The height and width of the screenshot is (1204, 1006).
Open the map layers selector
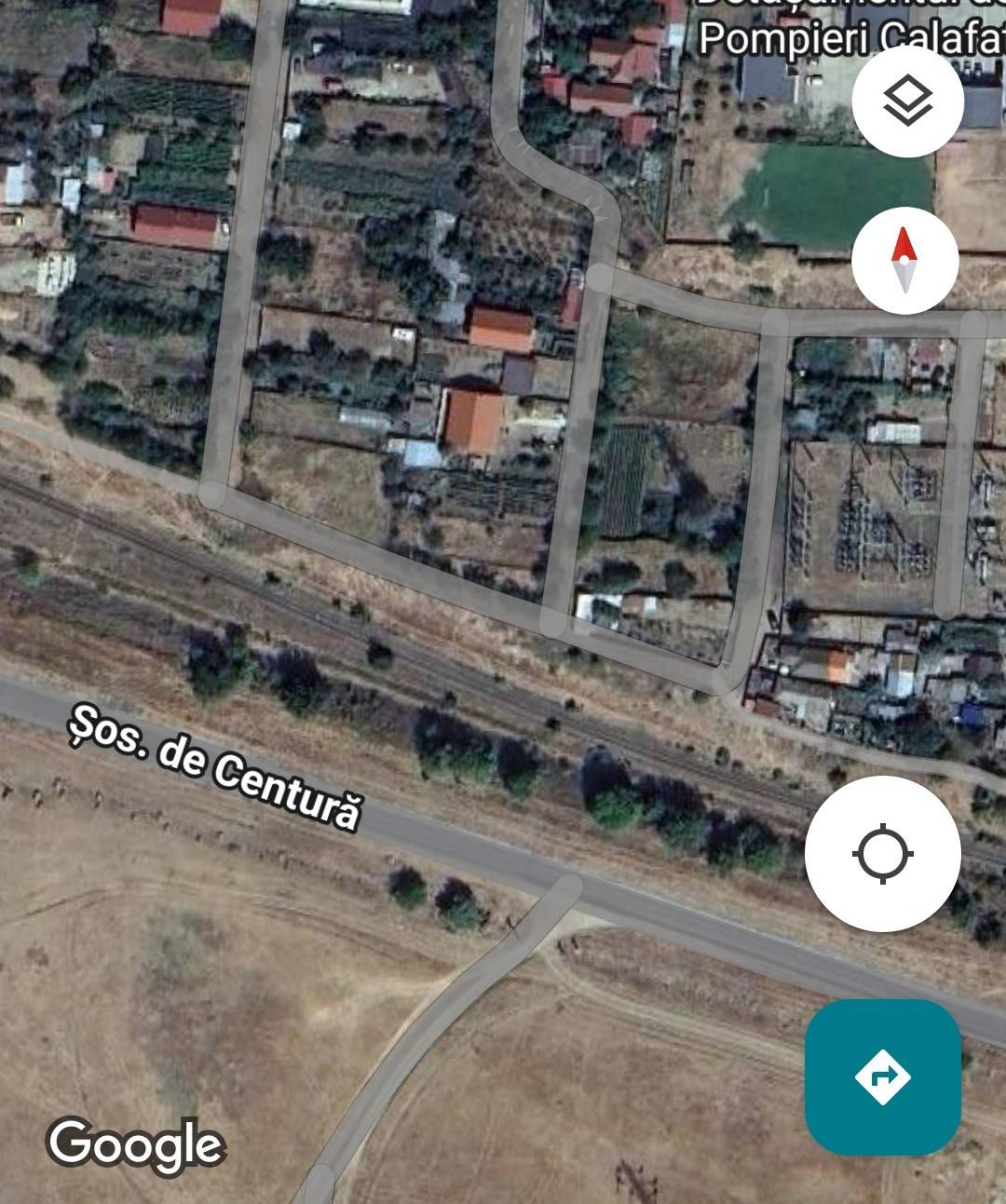906,101
